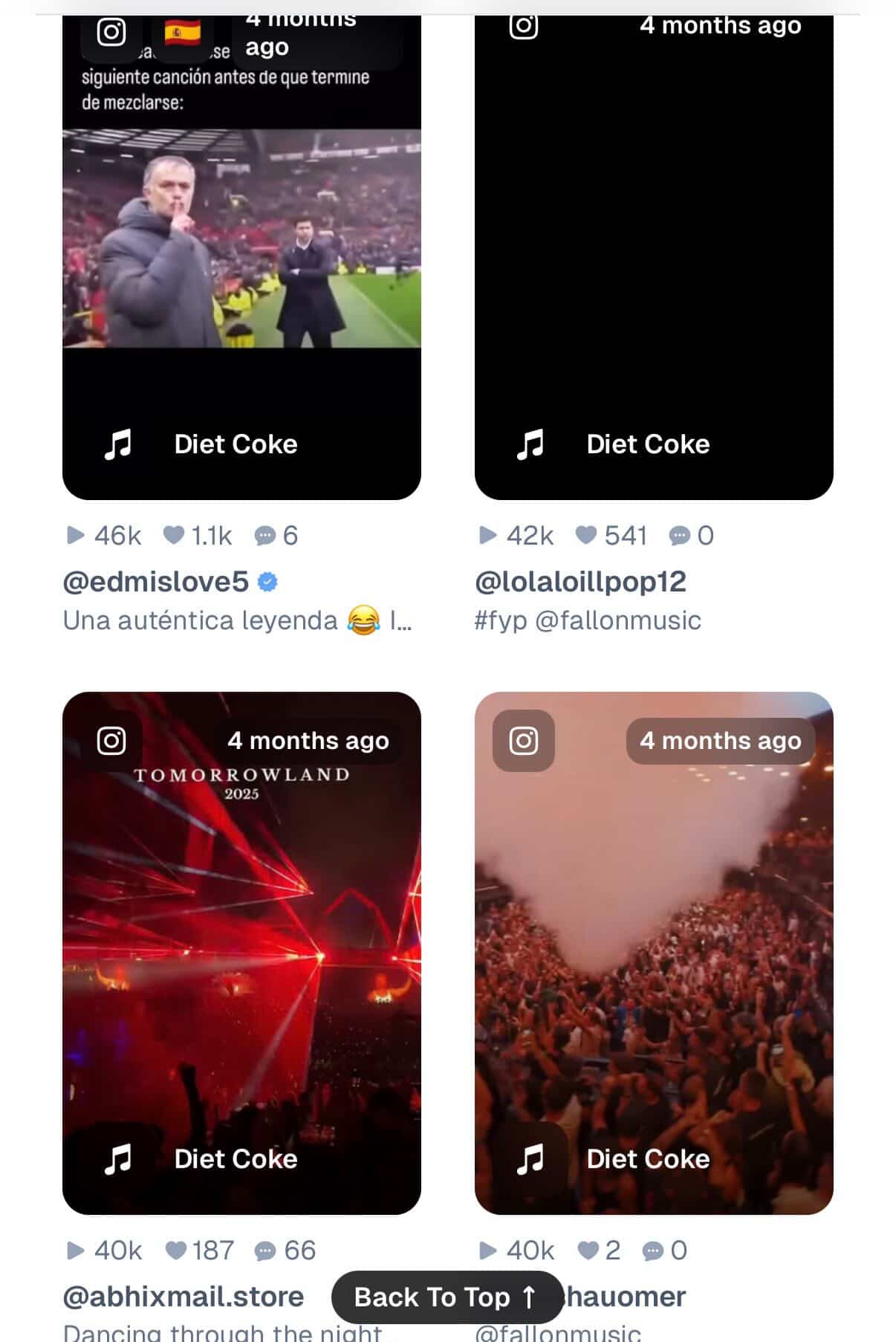The height and width of the screenshot is (1342, 896).
Task: Open Diet Coke sound on Tomorrowland video
Action: pyautogui.click(x=236, y=1158)
